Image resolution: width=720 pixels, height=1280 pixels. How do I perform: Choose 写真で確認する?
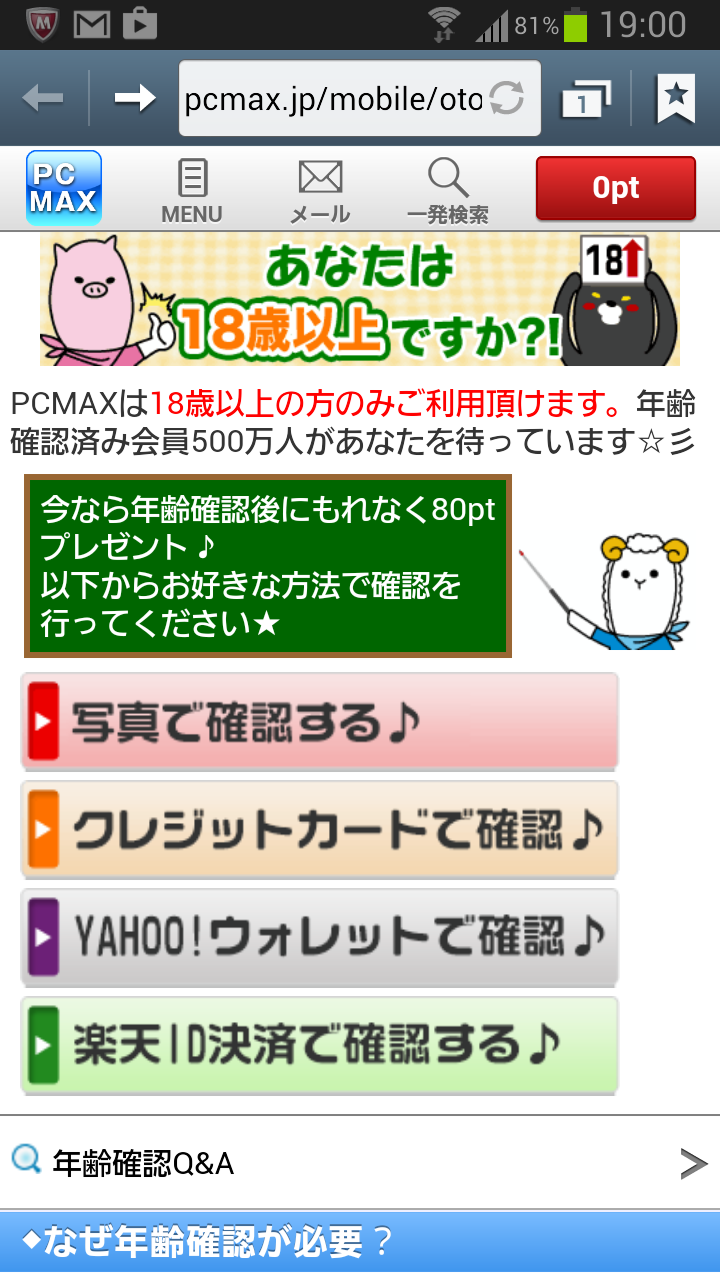[320, 721]
